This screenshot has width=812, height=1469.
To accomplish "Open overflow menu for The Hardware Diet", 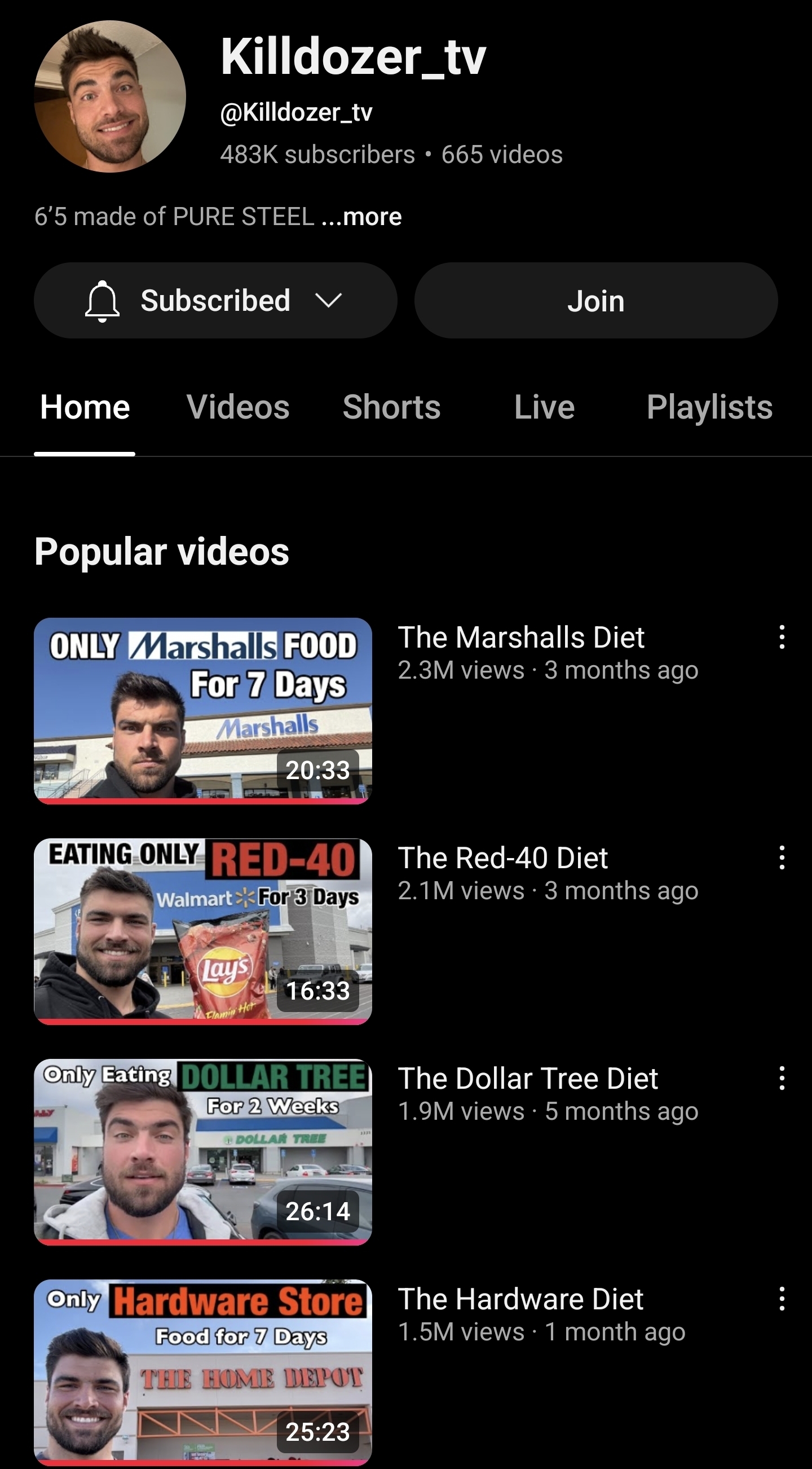I will (x=782, y=1299).
